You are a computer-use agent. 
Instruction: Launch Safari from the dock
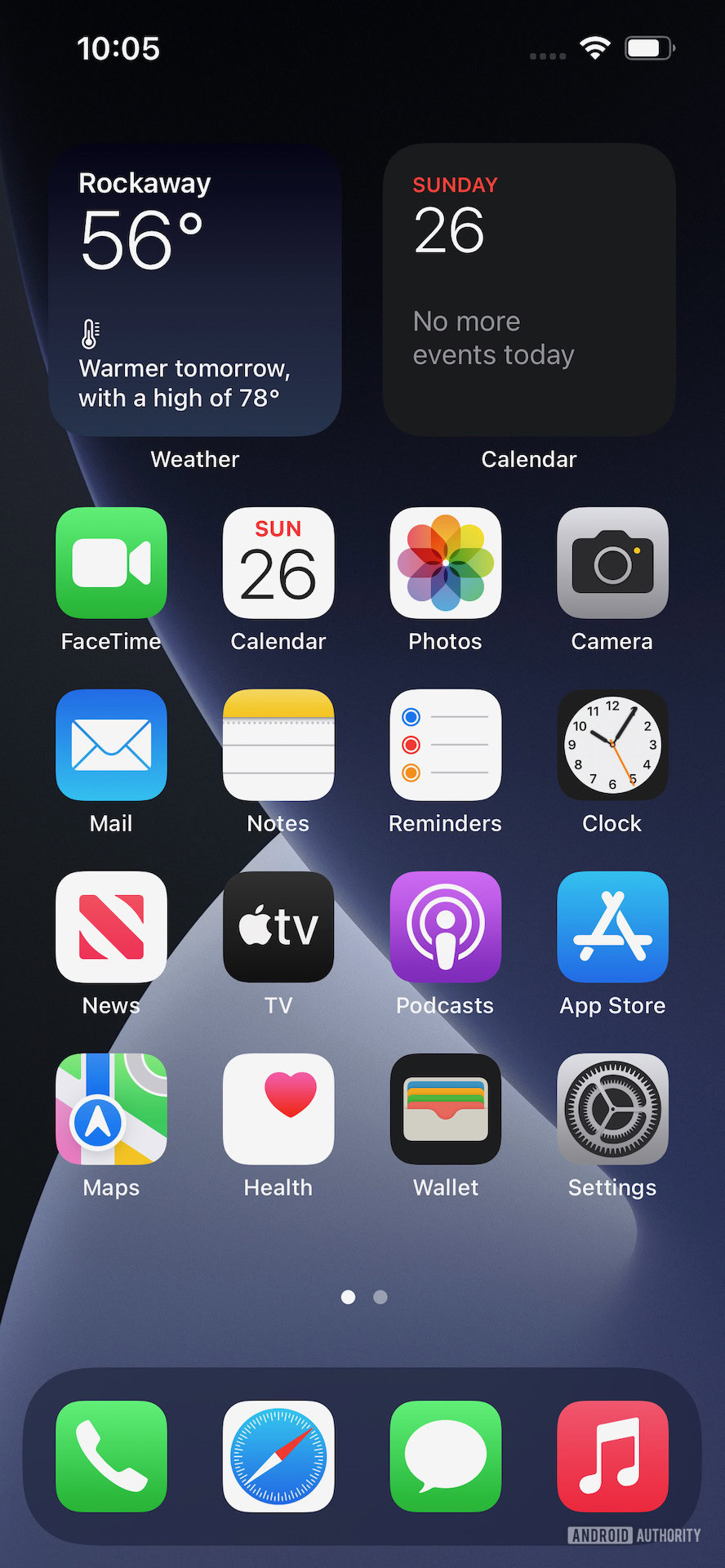pos(278,1456)
